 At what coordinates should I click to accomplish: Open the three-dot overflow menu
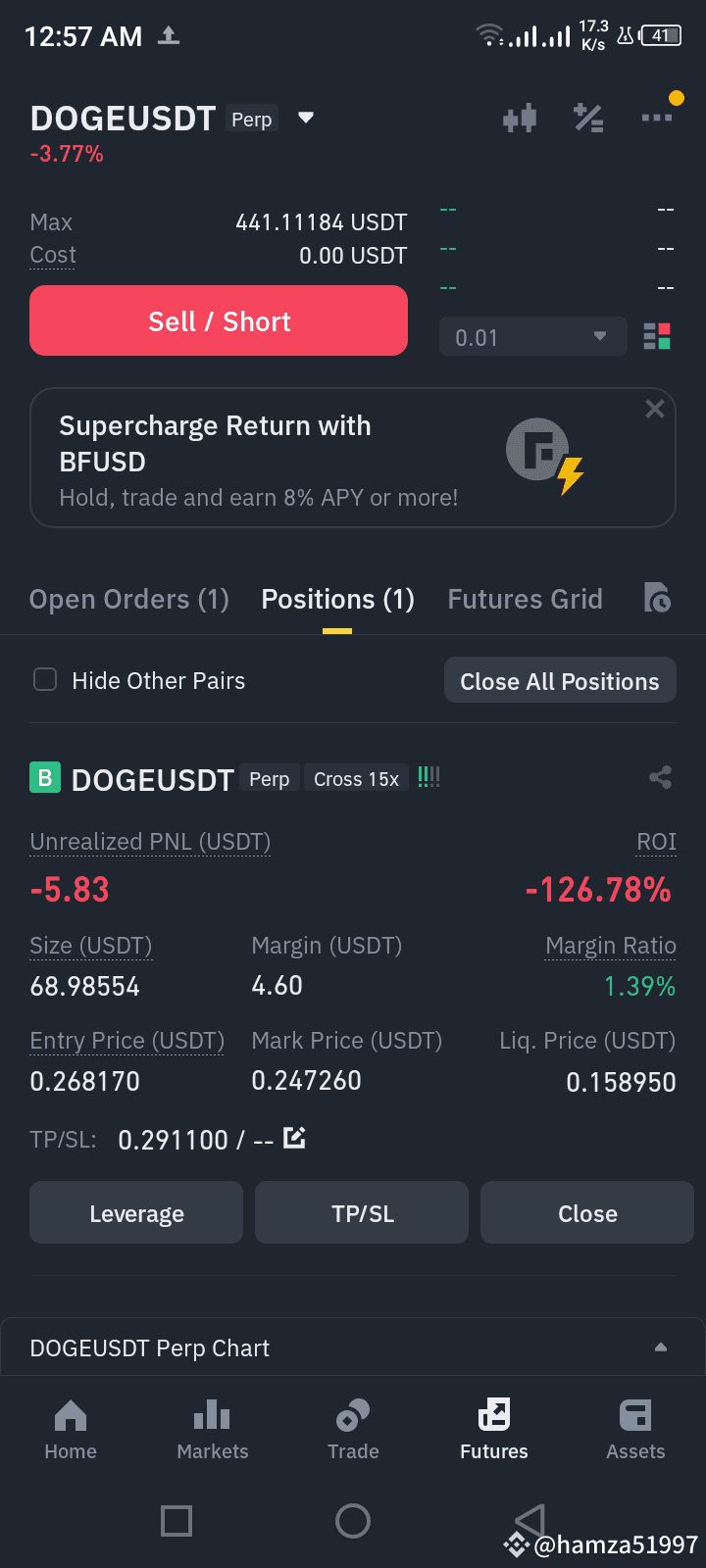click(657, 118)
